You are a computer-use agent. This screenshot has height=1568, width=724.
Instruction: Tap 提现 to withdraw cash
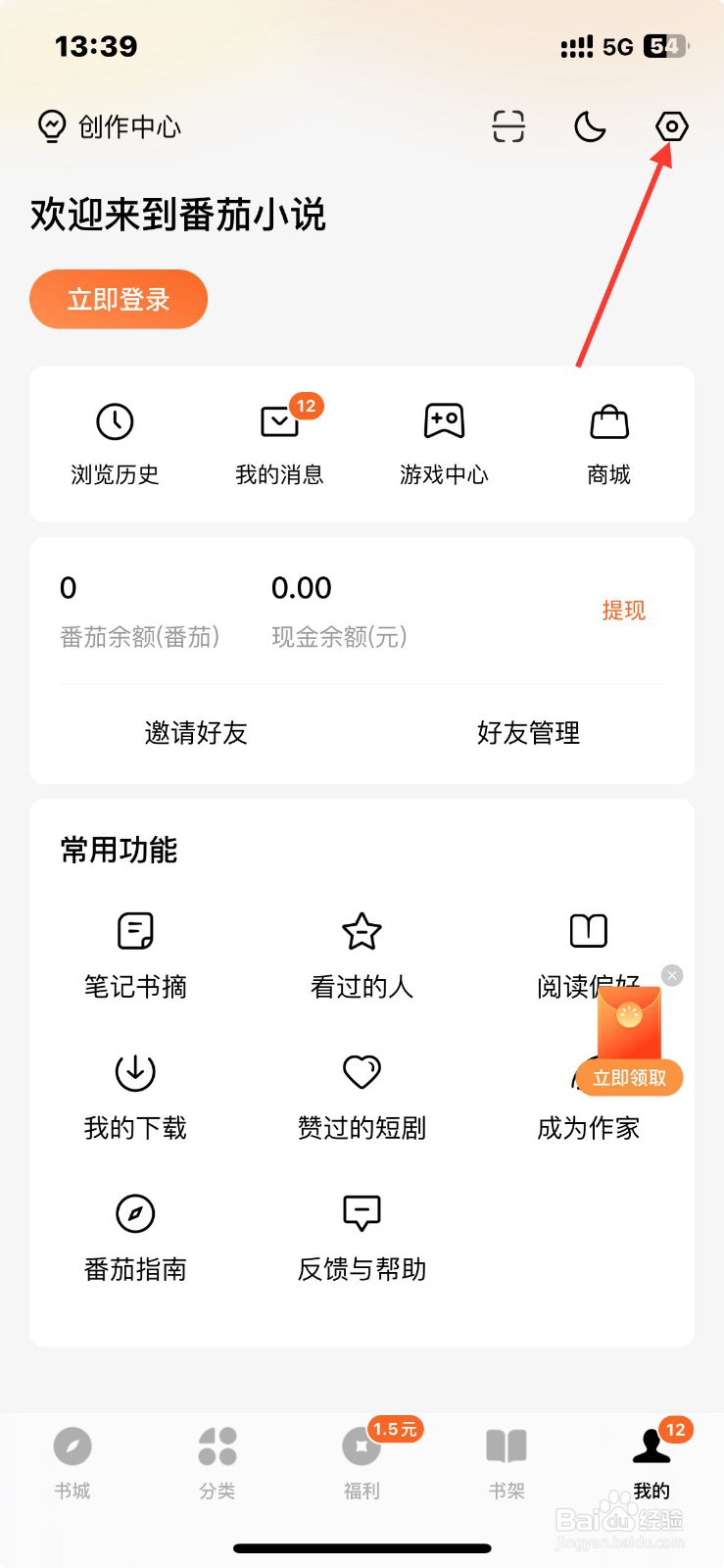tap(623, 610)
